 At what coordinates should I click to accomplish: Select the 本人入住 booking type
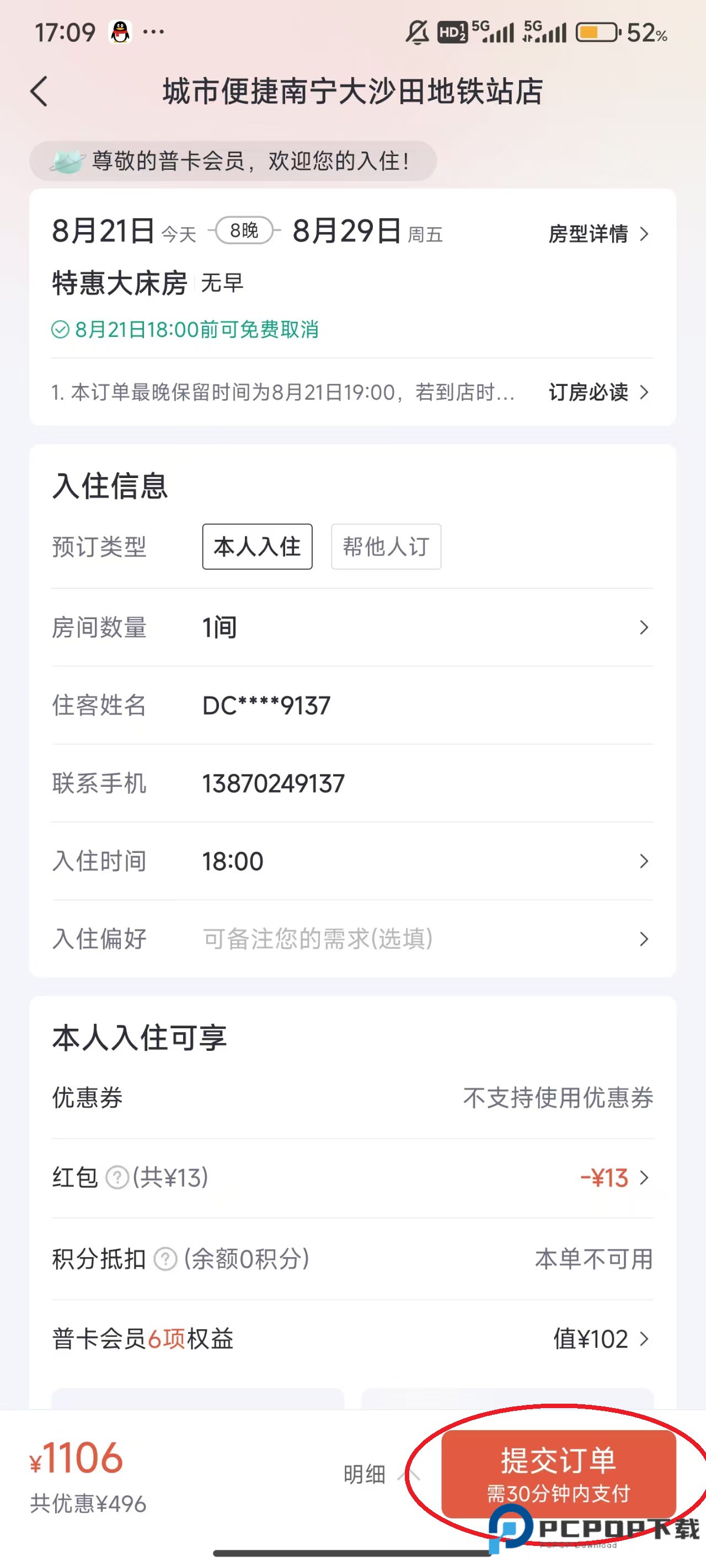pos(256,546)
